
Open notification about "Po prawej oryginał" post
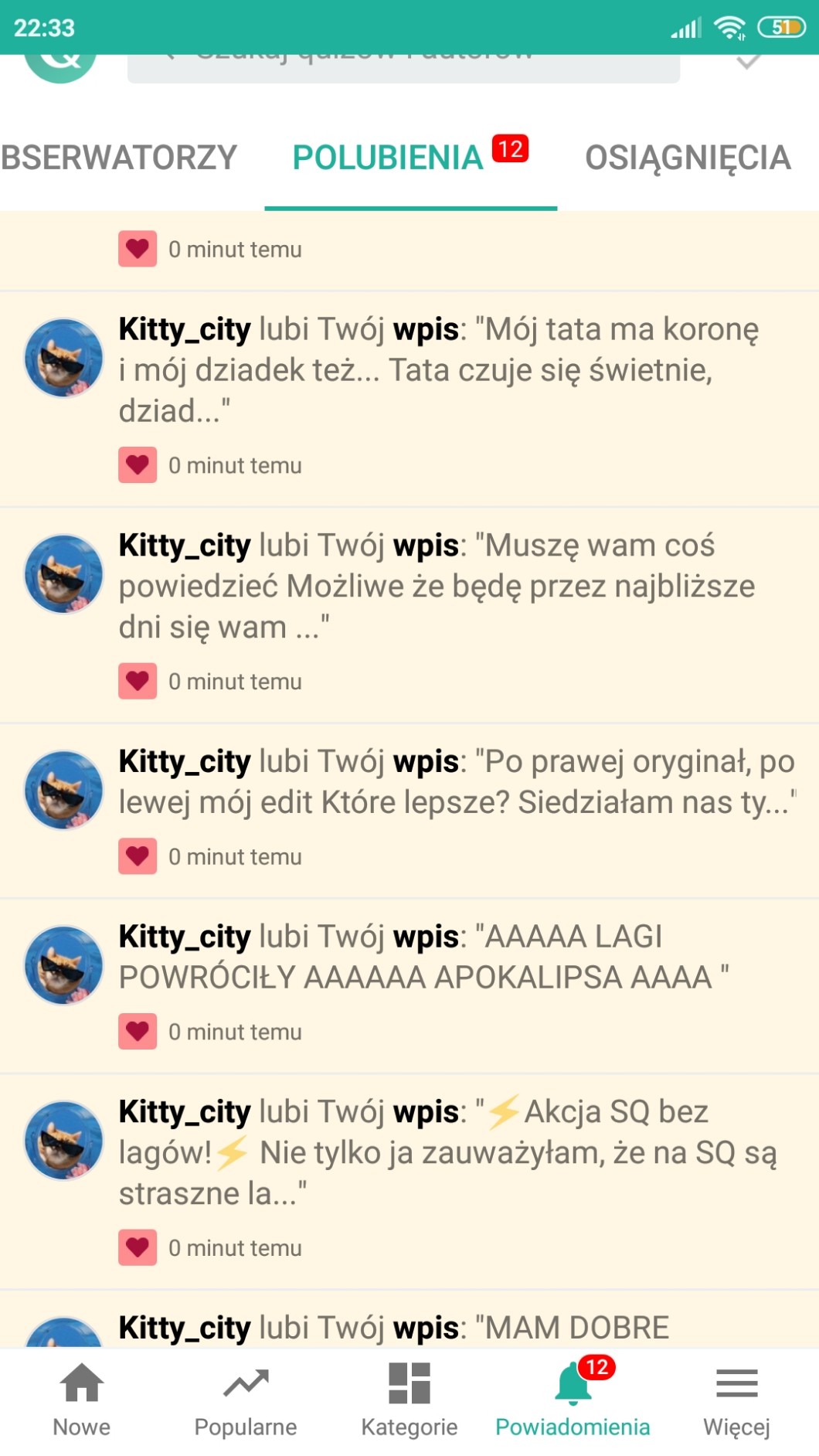tap(456, 782)
